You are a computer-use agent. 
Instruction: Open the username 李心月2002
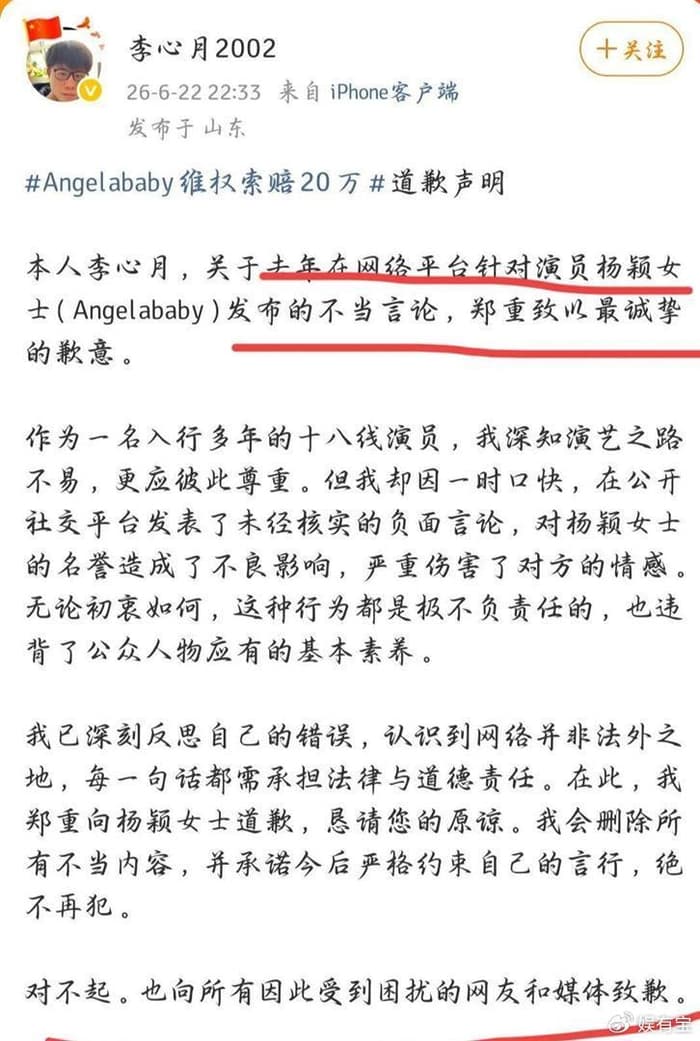pos(203,48)
